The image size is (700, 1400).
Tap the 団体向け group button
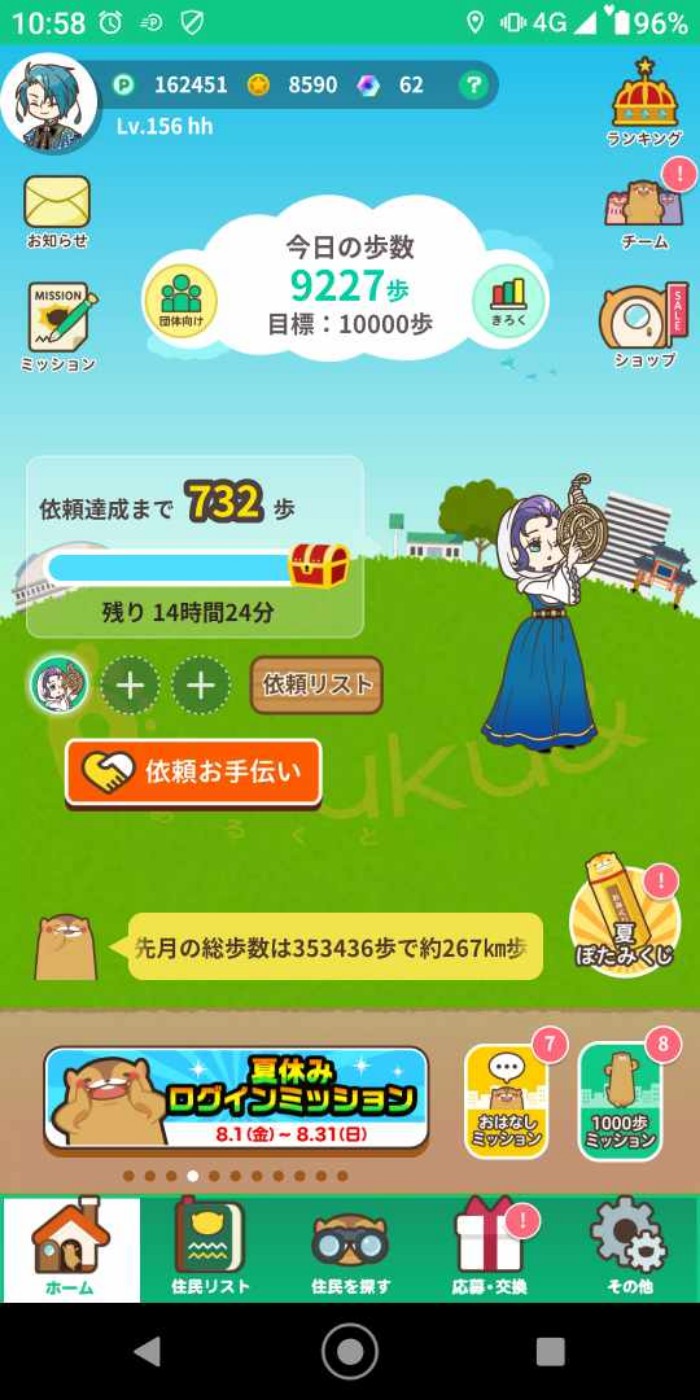(x=181, y=299)
